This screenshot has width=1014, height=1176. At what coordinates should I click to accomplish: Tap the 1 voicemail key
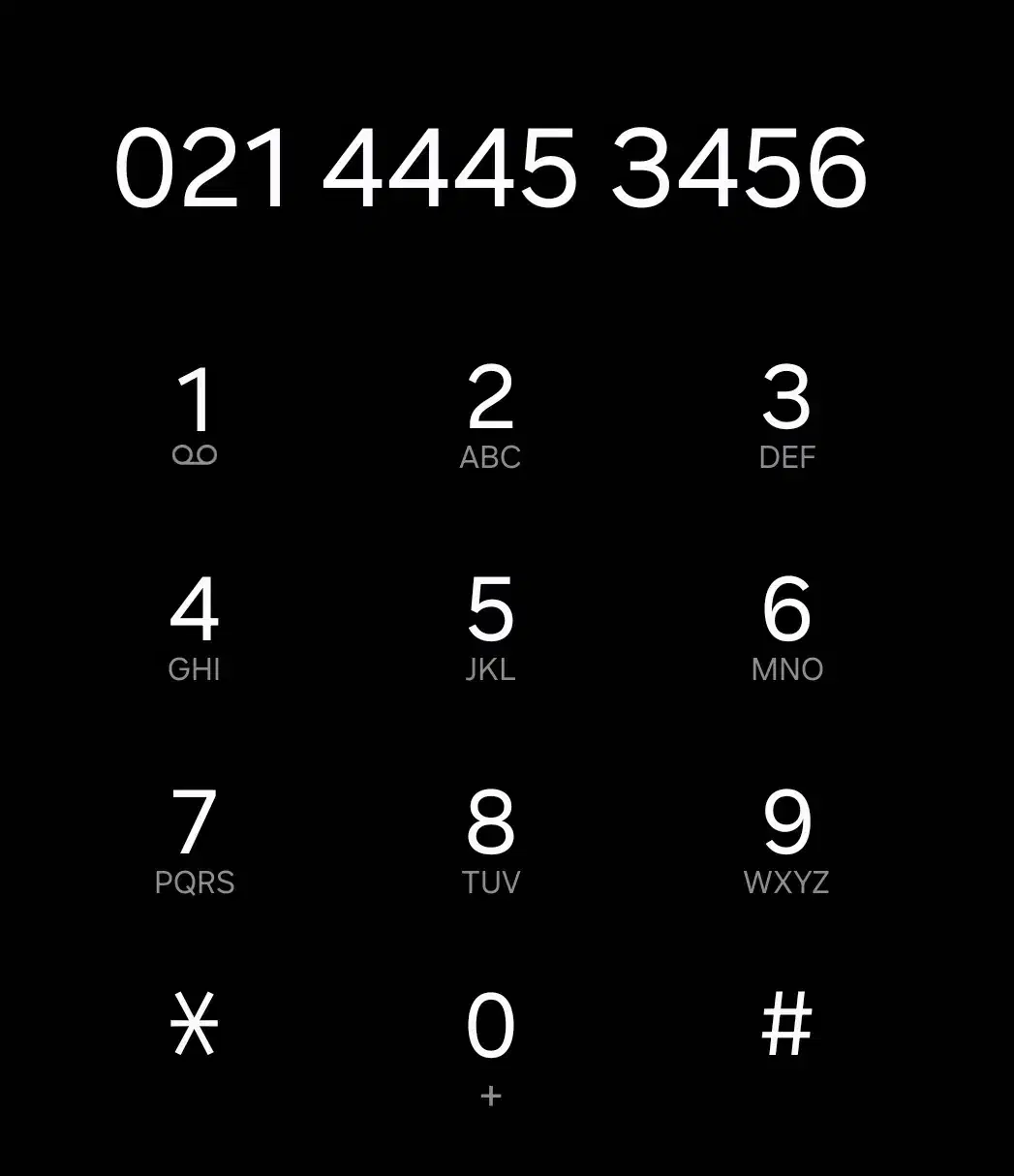tap(195, 416)
